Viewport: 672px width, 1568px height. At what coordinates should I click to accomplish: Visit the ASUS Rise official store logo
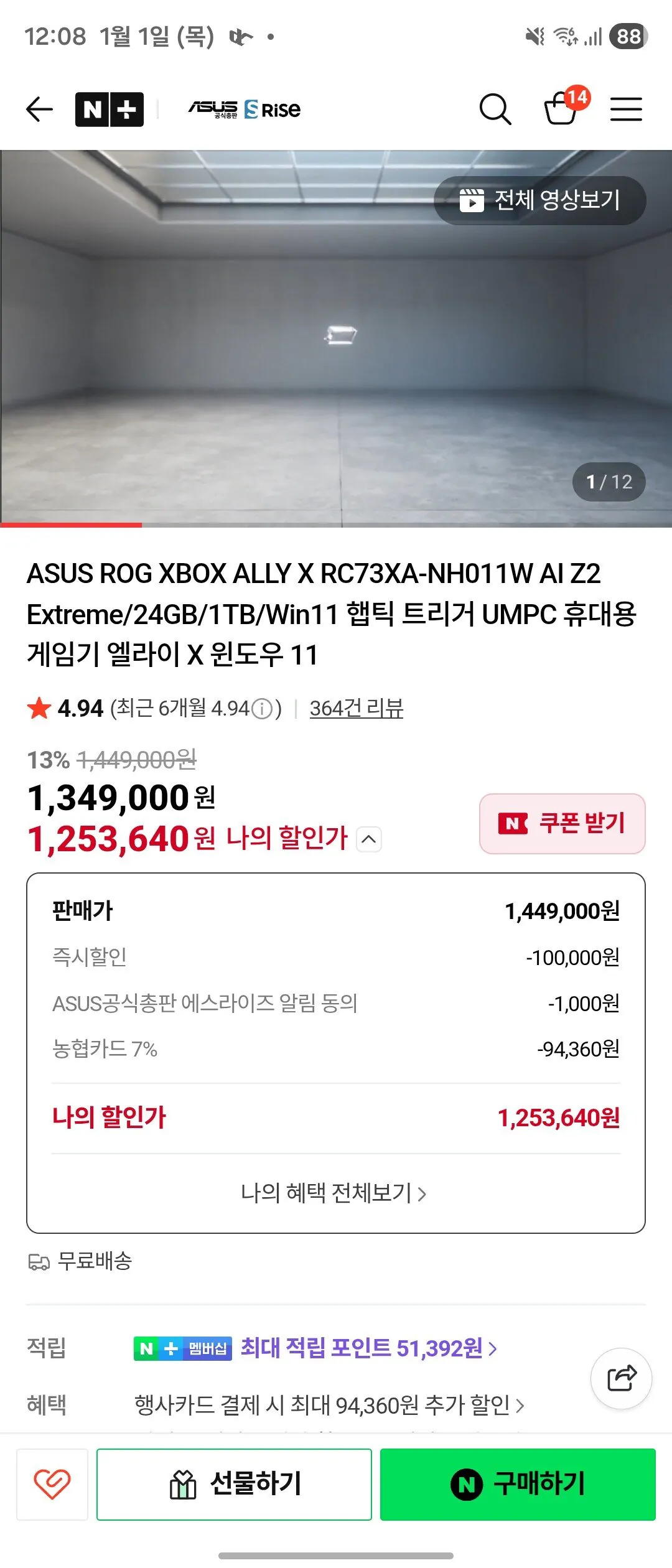(x=244, y=108)
